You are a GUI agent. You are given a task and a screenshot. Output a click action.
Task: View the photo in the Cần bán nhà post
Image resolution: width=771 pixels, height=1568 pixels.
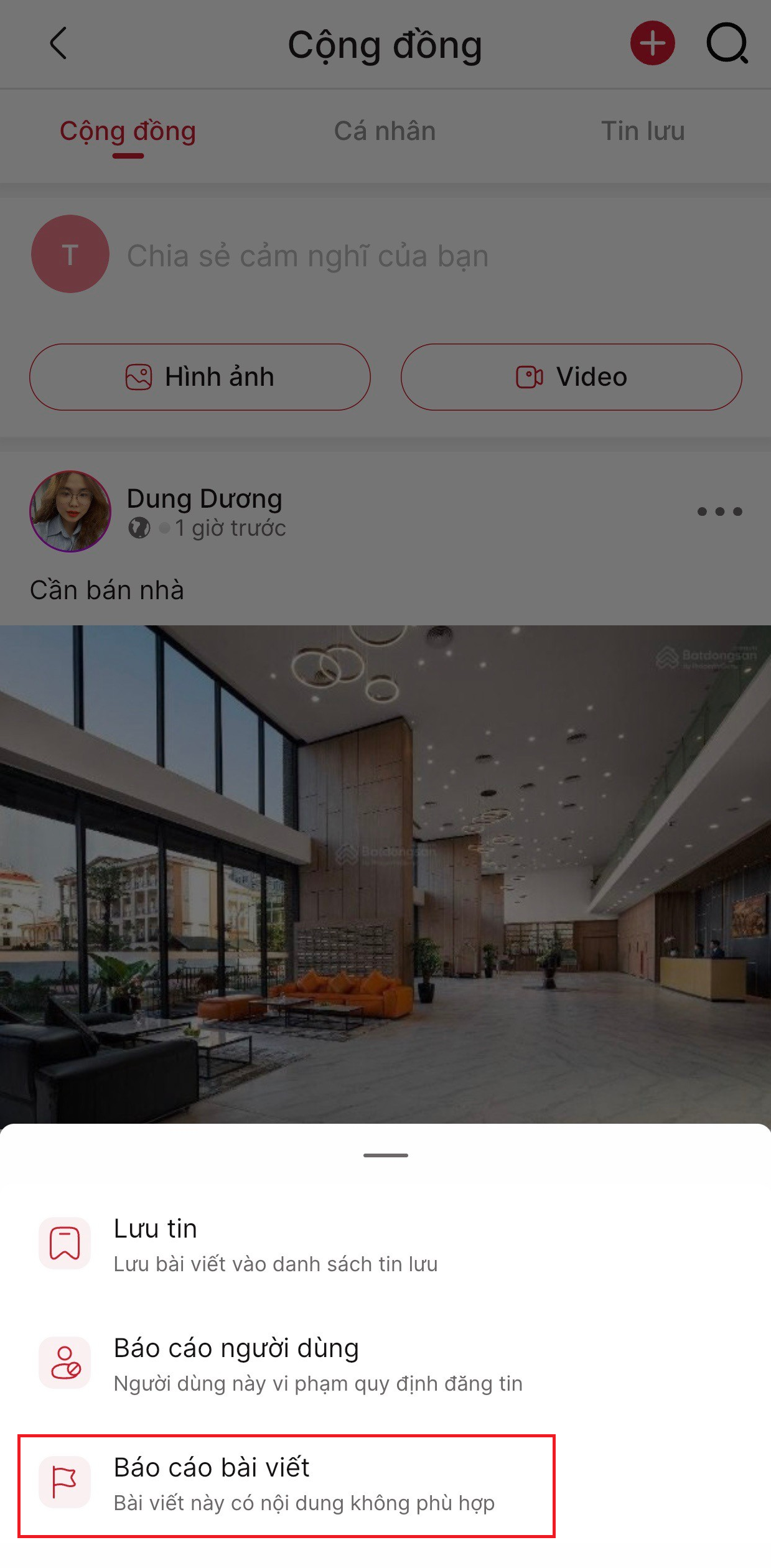tap(385, 871)
